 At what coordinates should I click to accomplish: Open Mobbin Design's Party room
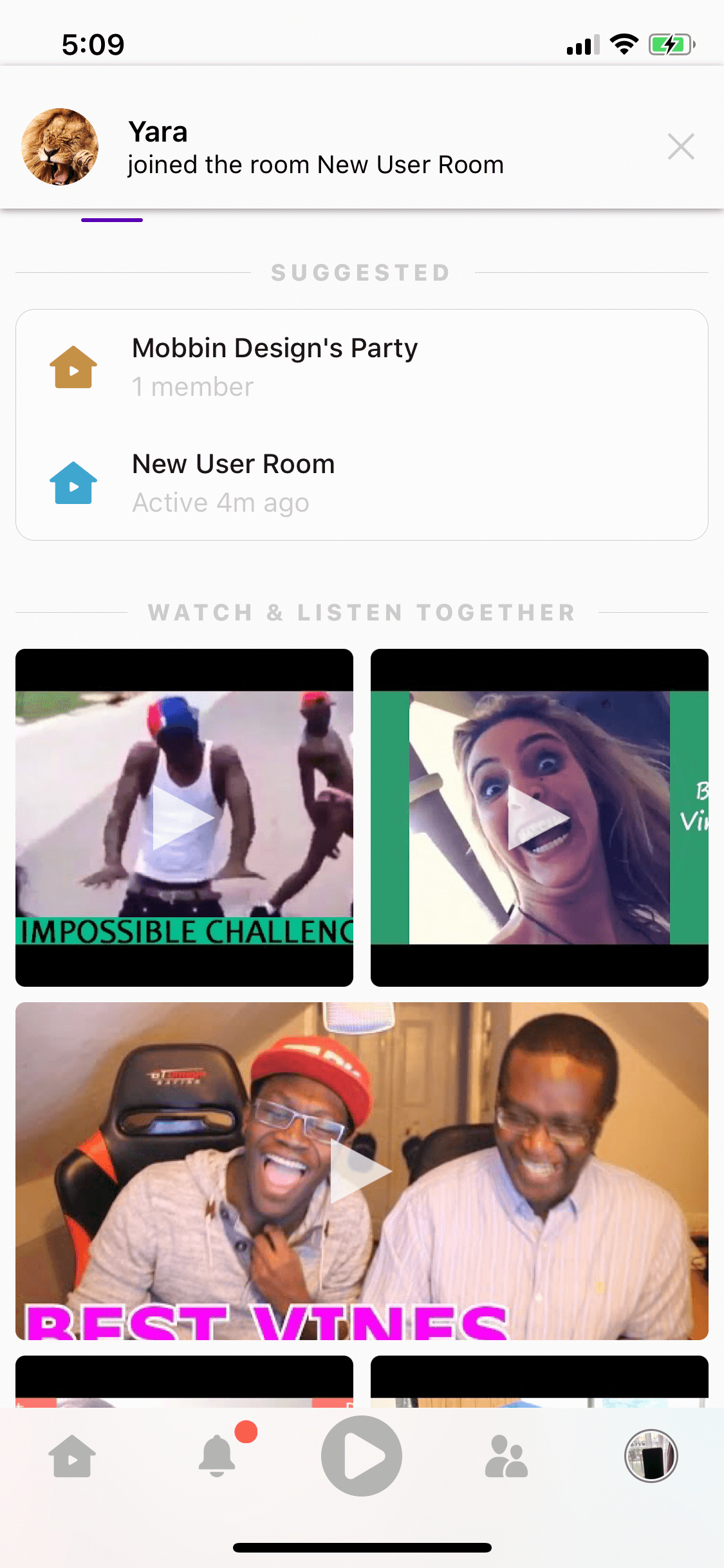pyautogui.click(x=362, y=367)
